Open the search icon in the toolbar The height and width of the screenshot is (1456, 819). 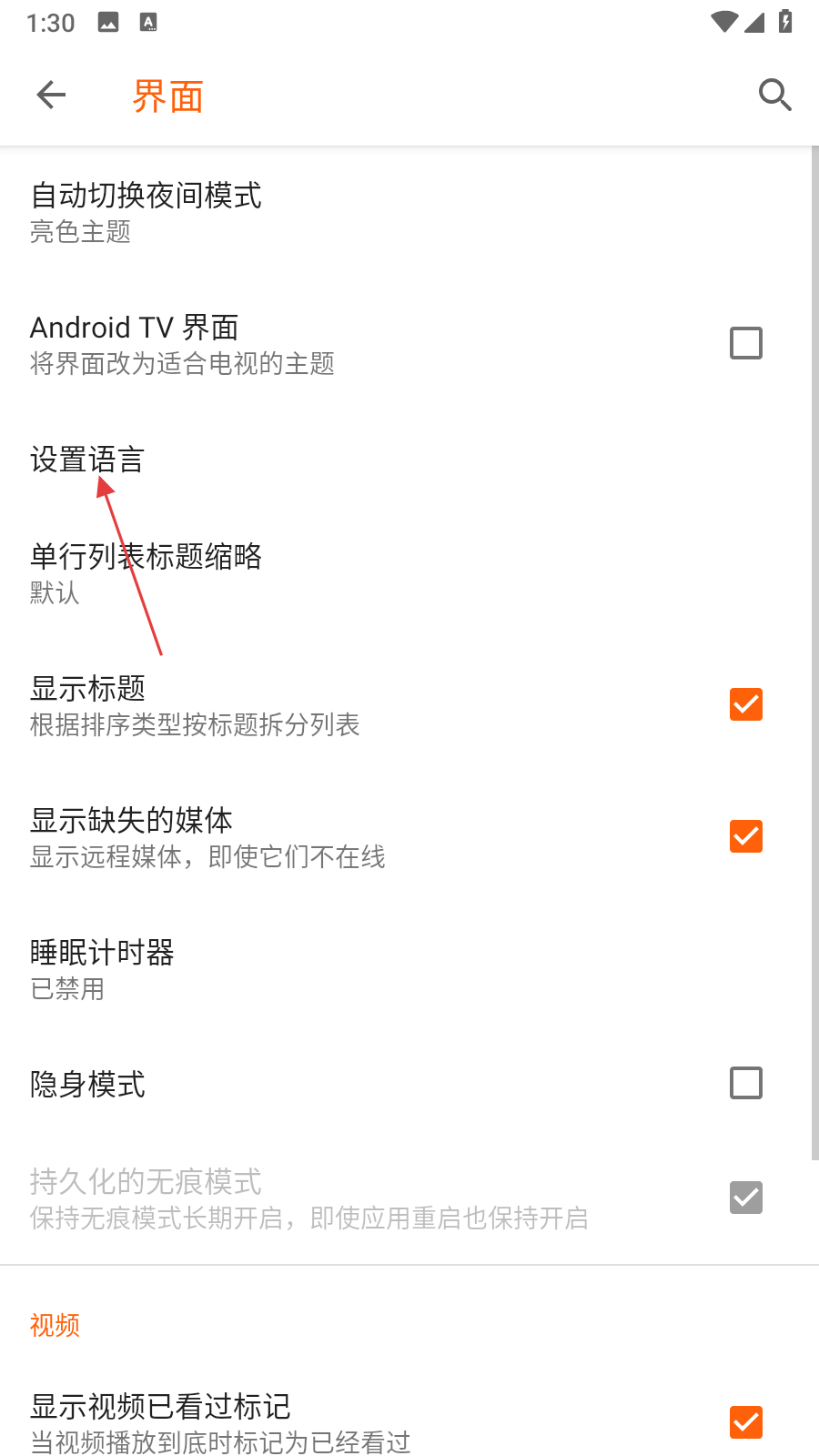click(x=774, y=95)
